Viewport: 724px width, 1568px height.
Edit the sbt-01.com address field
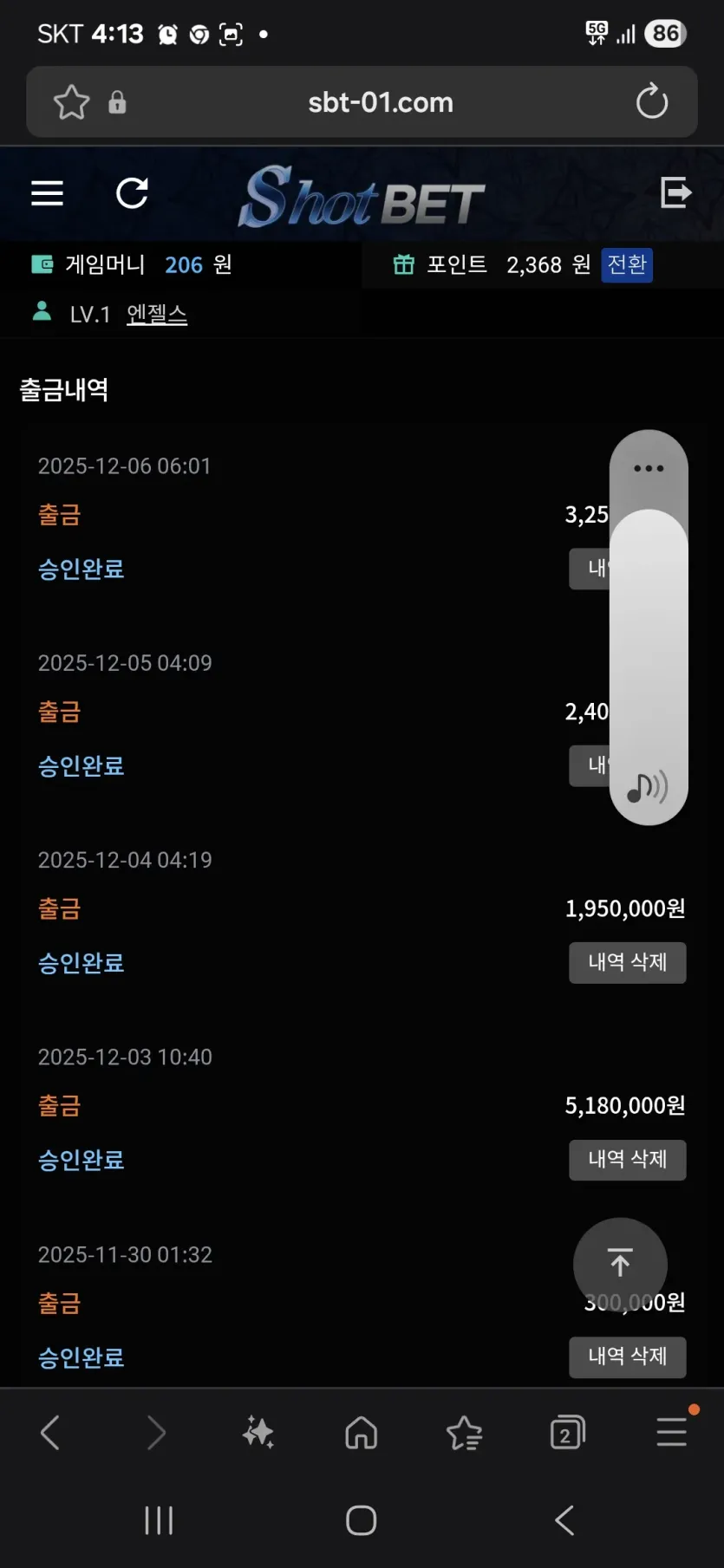click(x=381, y=102)
